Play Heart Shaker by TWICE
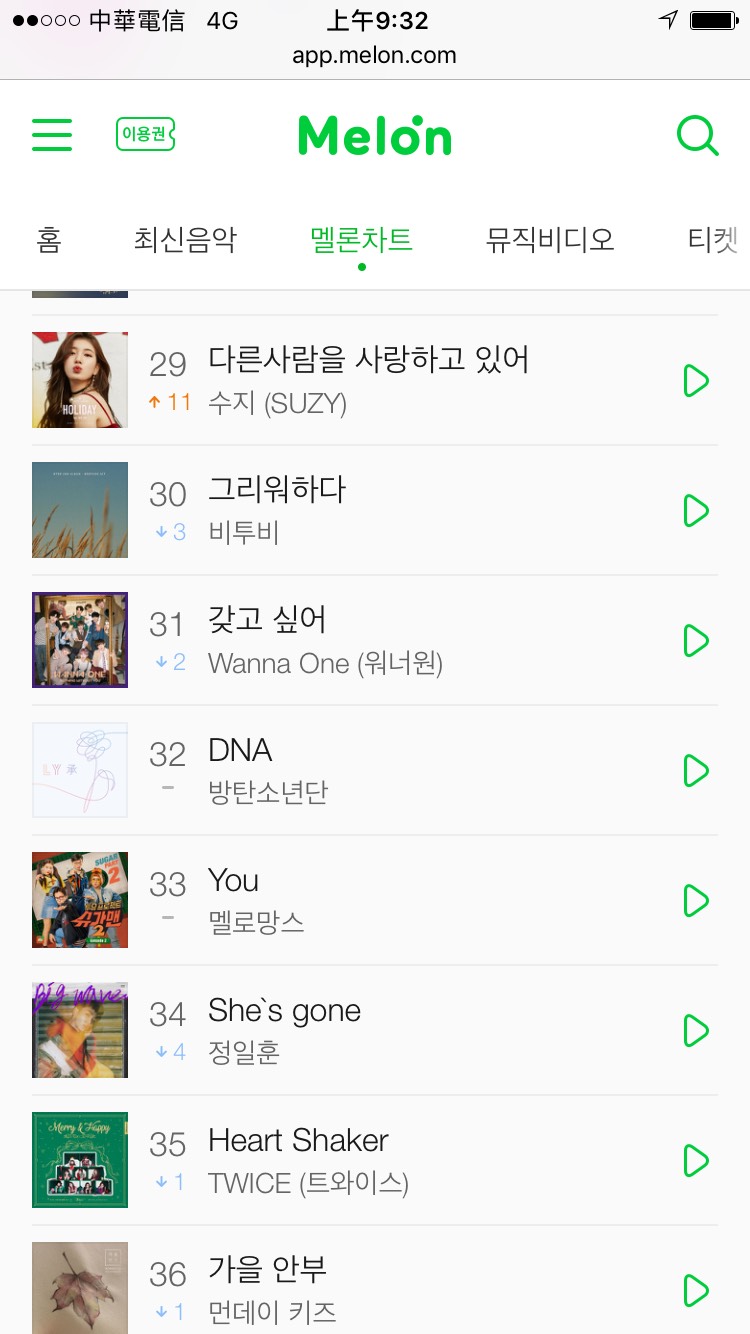The width and height of the screenshot is (750, 1334). coord(696,1161)
